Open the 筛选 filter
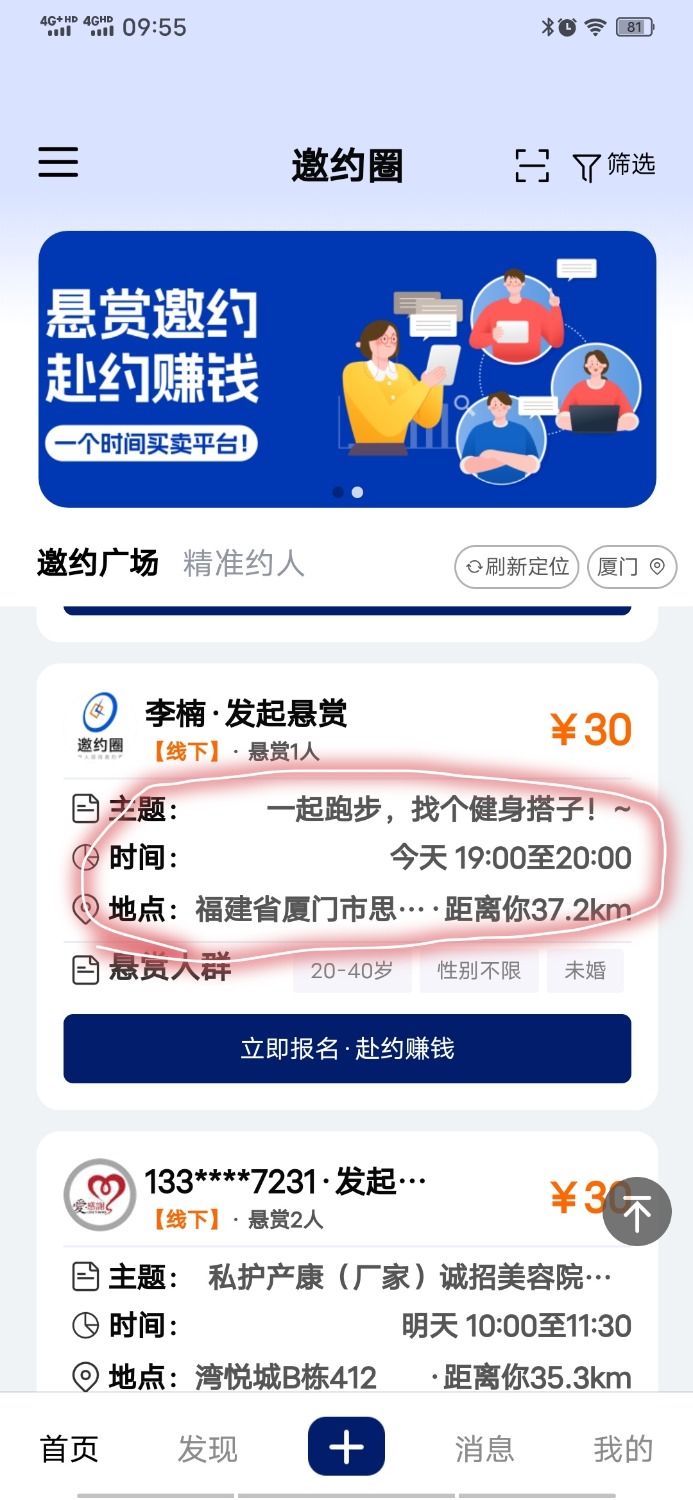Viewport: 693px width, 1500px height. [x=614, y=165]
